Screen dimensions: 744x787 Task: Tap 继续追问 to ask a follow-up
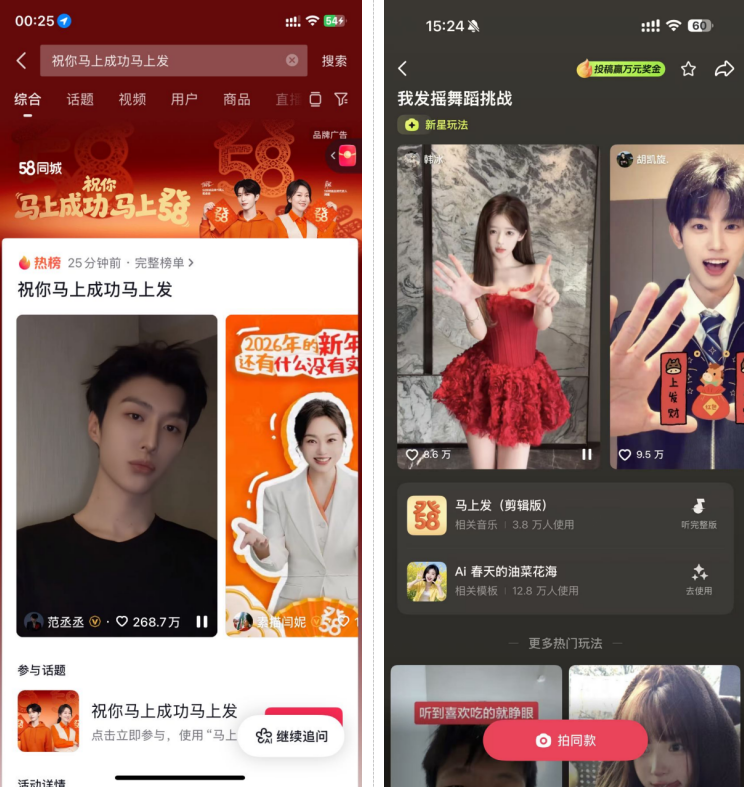[x=291, y=736]
